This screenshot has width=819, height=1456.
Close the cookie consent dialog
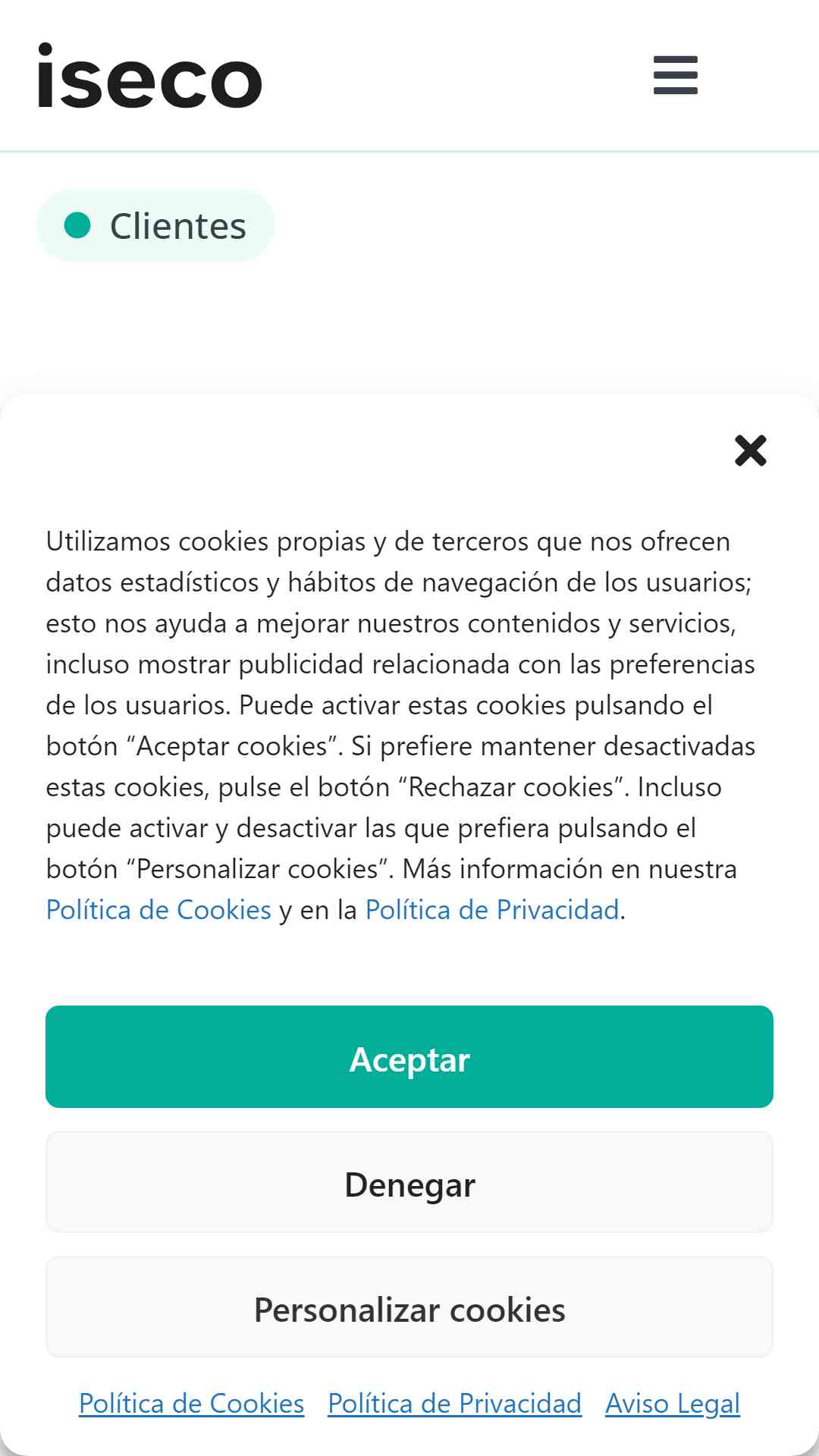[751, 450]
